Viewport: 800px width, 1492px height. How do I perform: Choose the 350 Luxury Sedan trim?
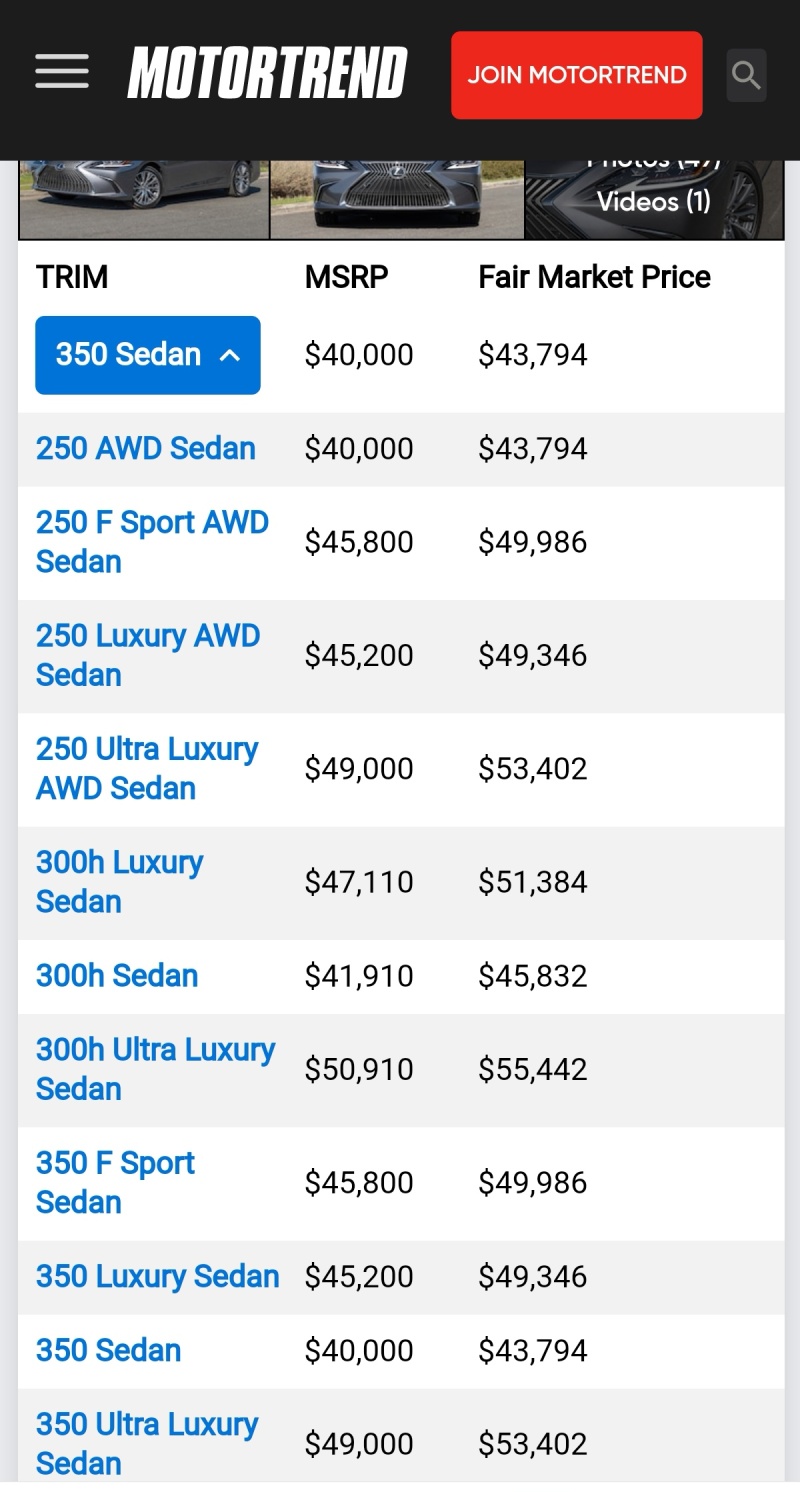tap(158, 1276)
